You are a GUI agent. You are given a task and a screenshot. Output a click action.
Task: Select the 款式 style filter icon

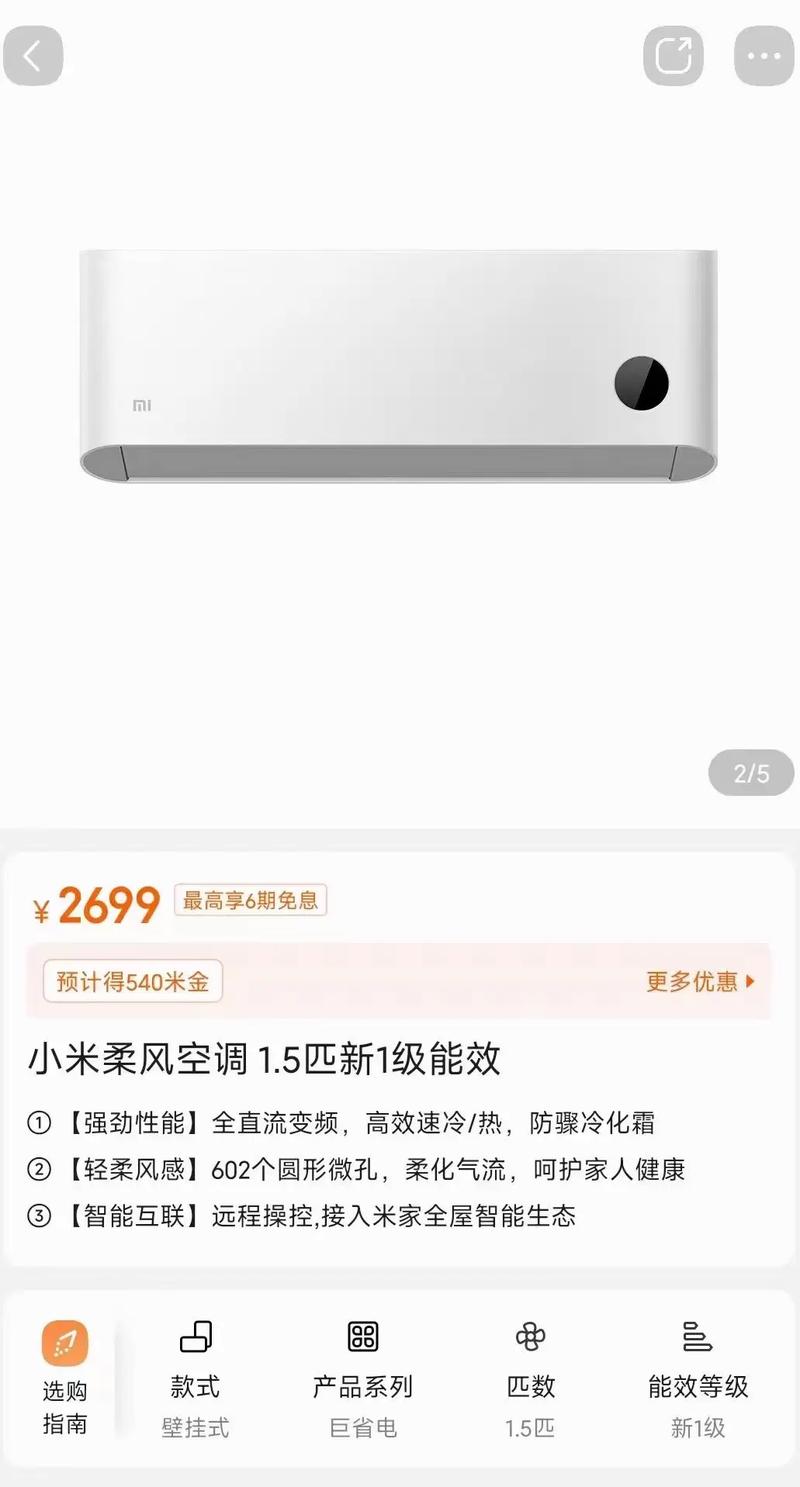[x=196, y=1335]
